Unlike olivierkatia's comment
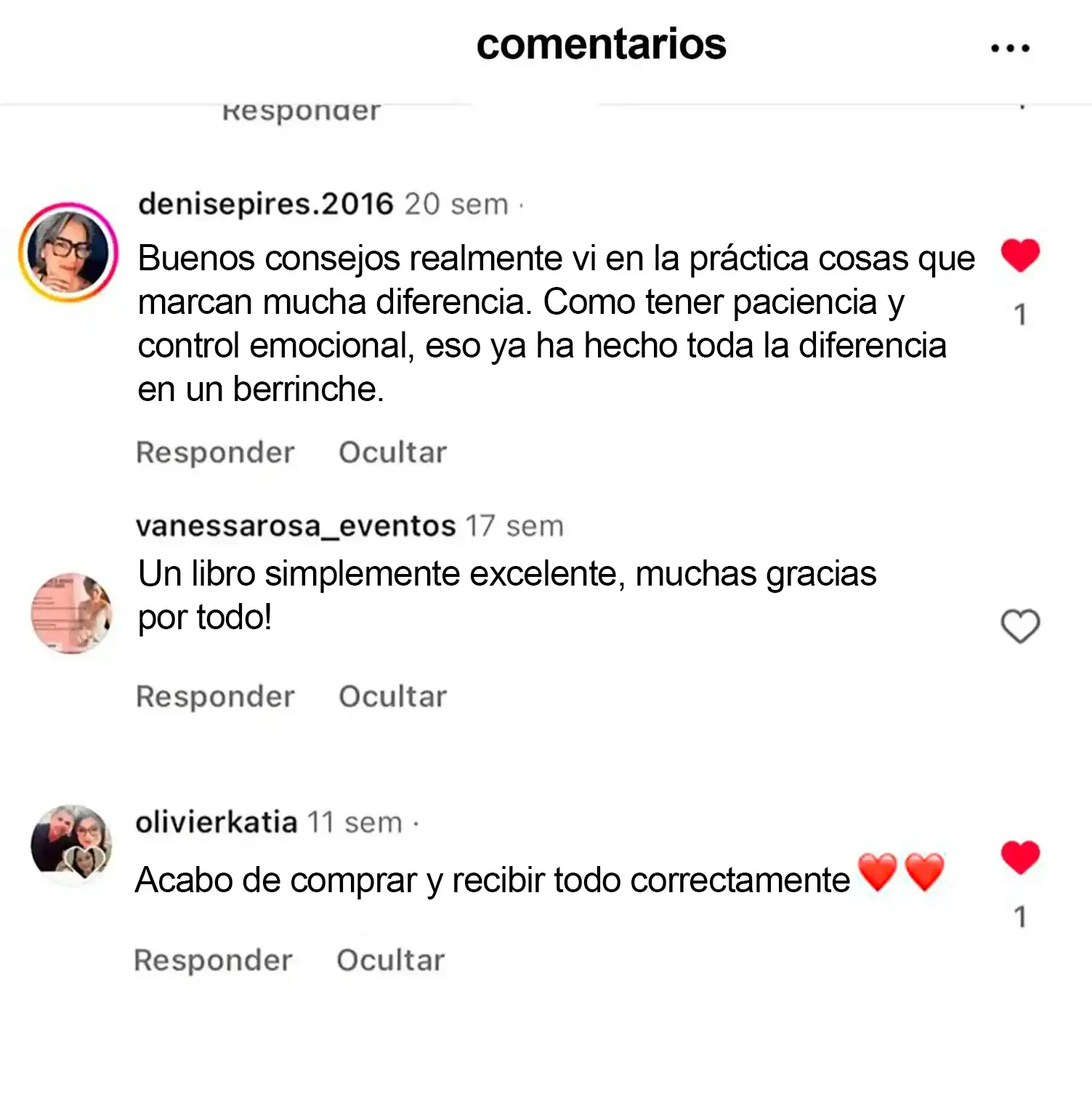 pos(1020,857)
